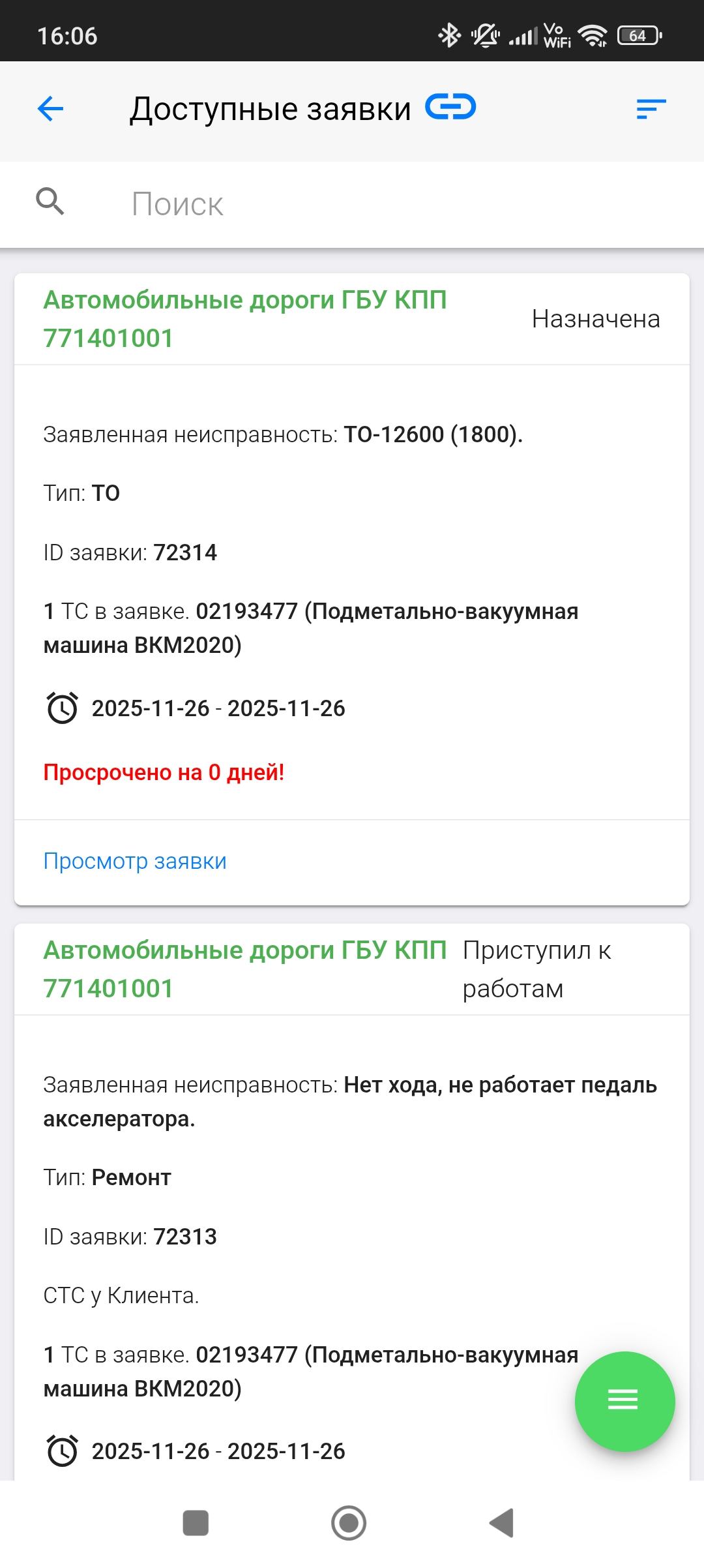
Task: Open Просмотр заявки for request 72314
Action: [135, 861]
